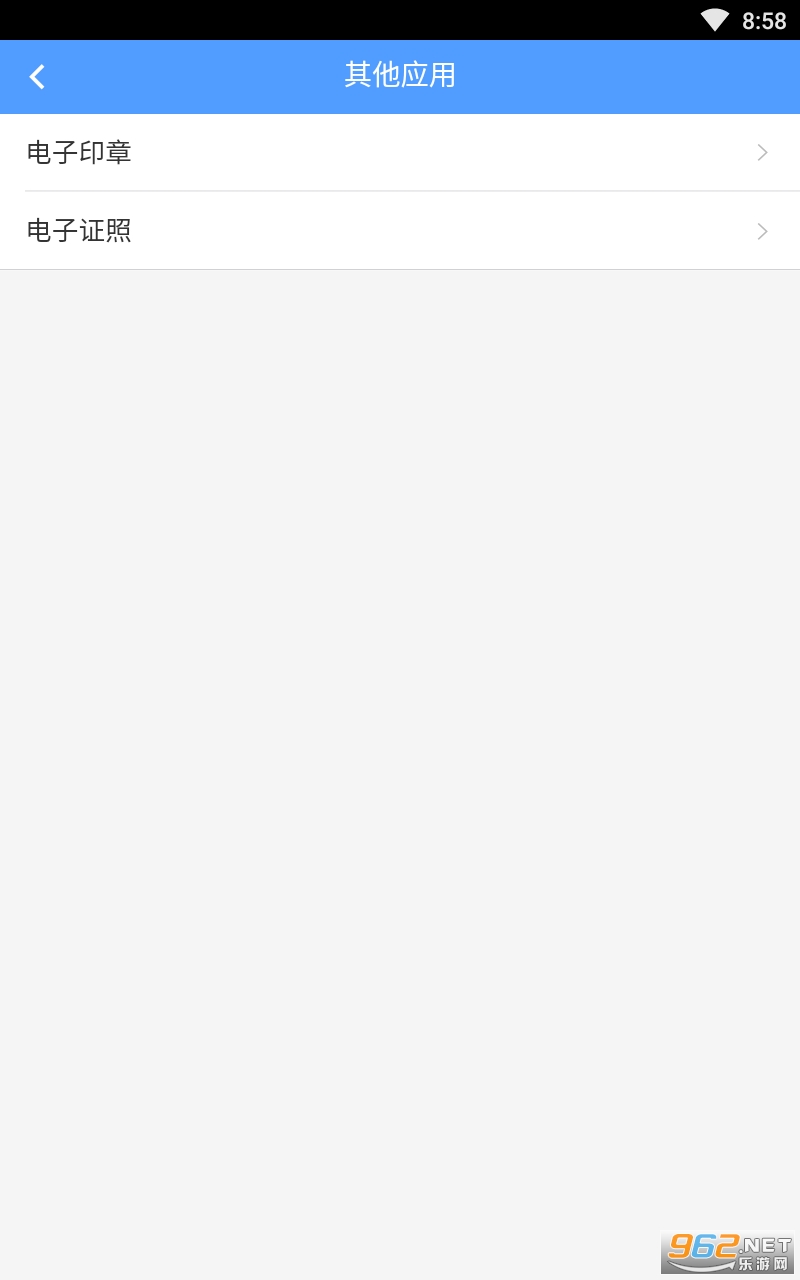Go back using the header arrow
Viewport: 800px width, 1280px height.
click(x=37, y=77)
